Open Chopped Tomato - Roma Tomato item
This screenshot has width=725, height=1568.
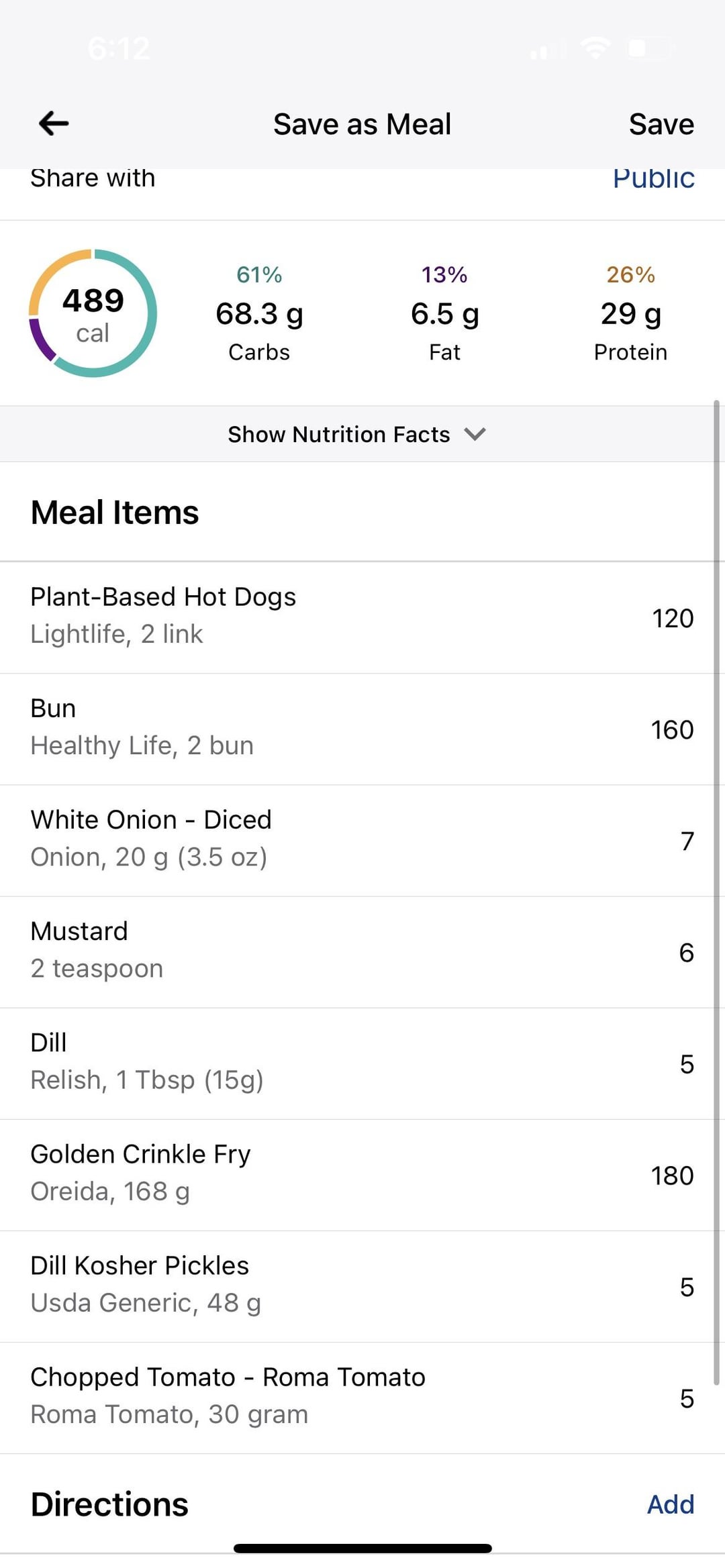pos(357,1398)
